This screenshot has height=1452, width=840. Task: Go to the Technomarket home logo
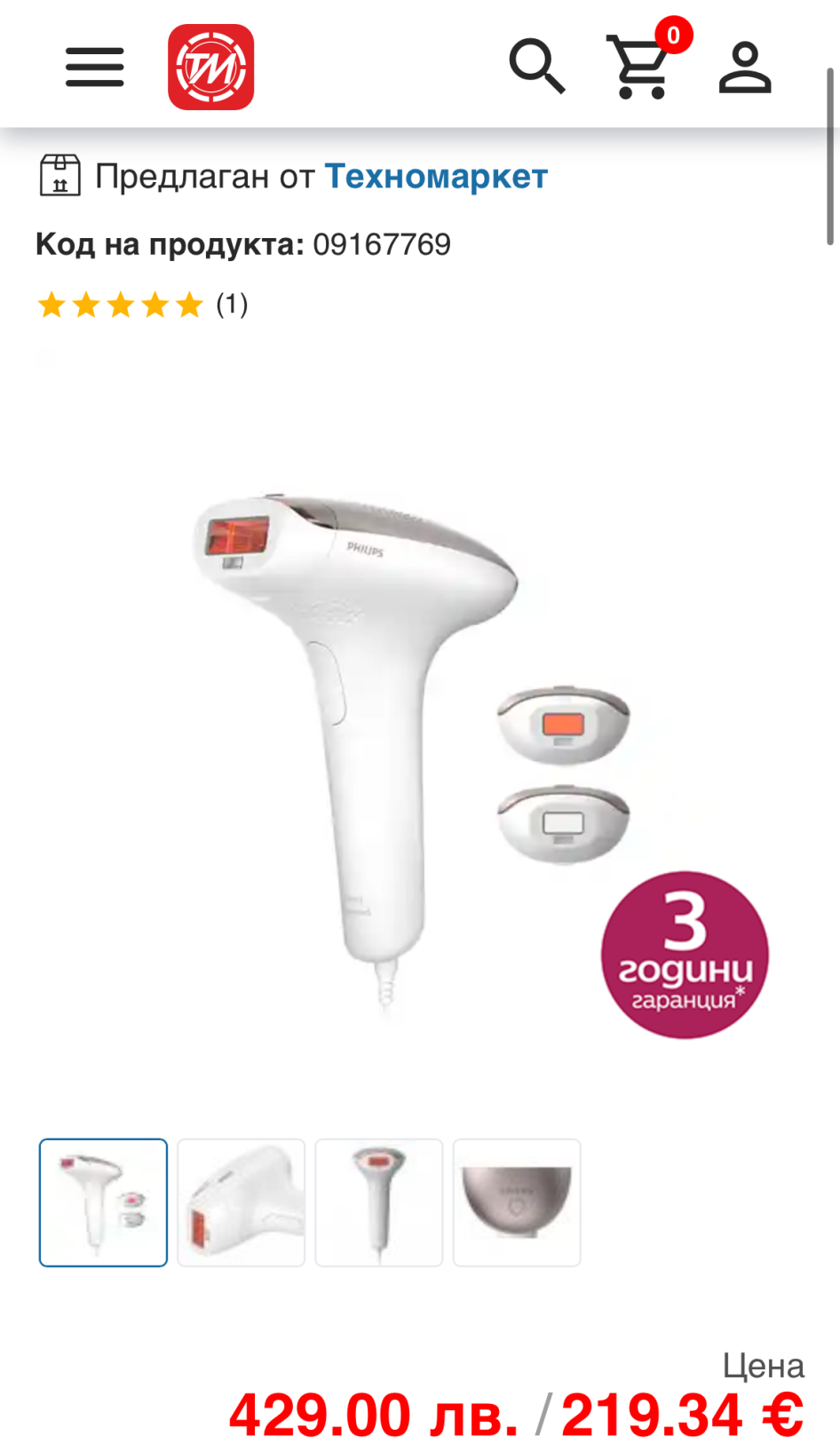[x=211, y=67]
